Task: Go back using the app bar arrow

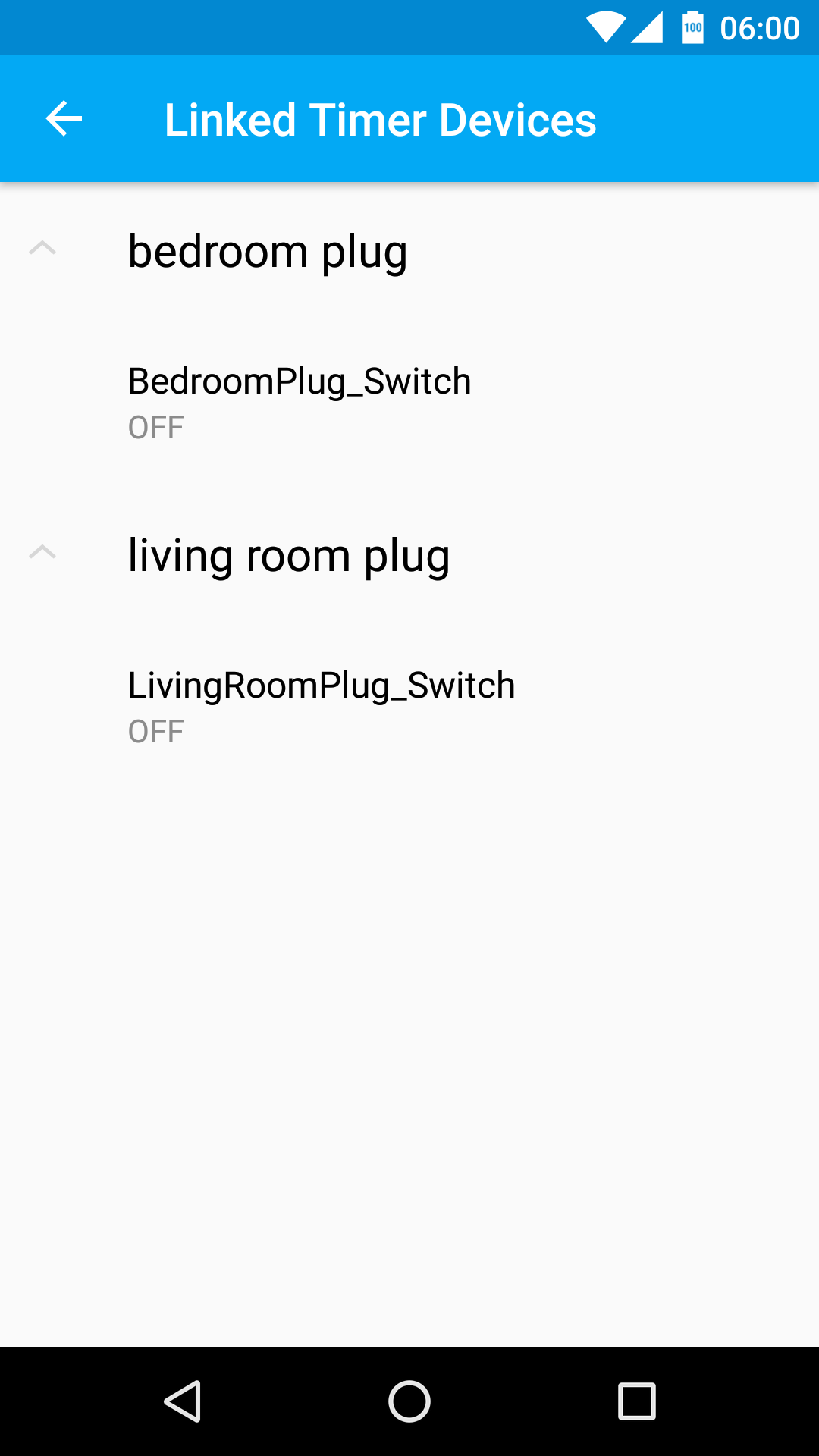Action: tap(64, 119)
